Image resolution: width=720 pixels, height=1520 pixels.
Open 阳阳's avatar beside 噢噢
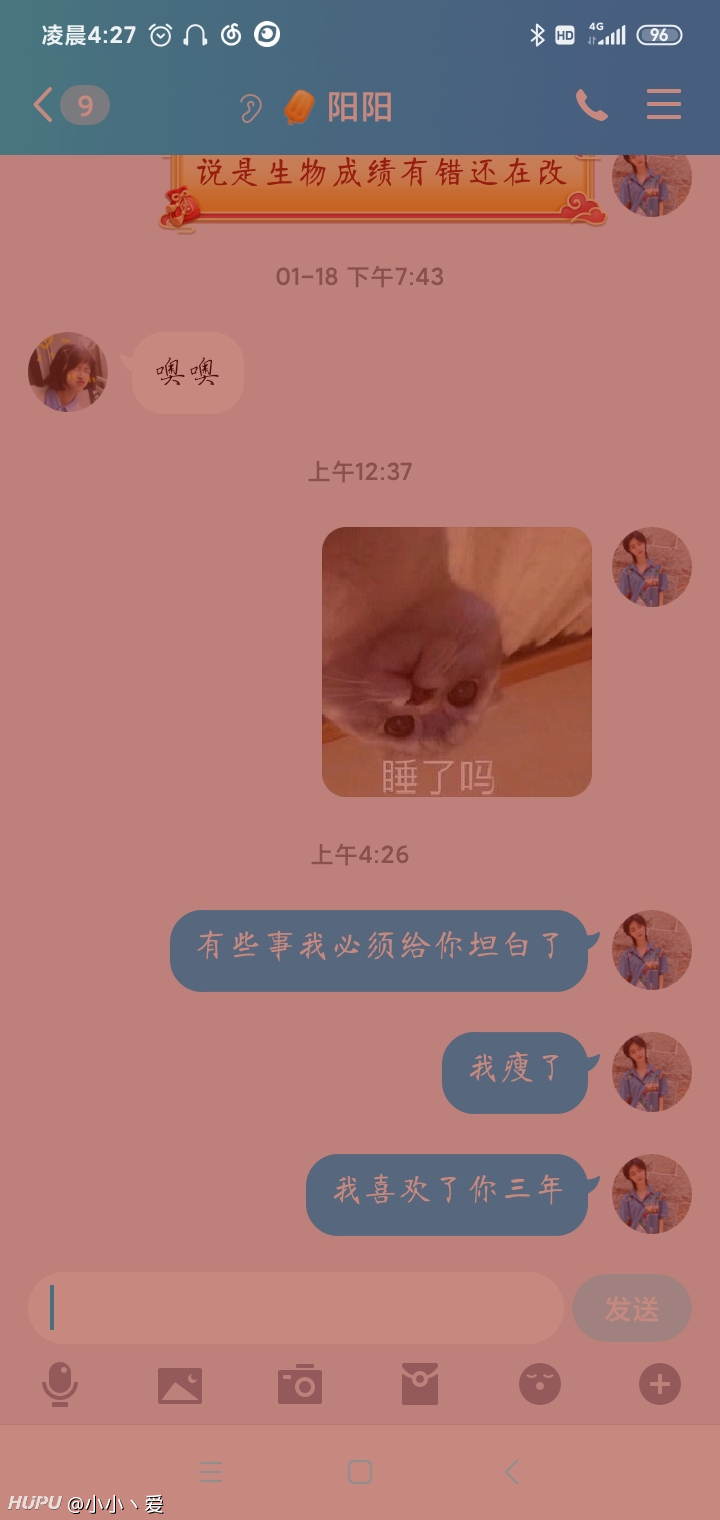[68, 372]
